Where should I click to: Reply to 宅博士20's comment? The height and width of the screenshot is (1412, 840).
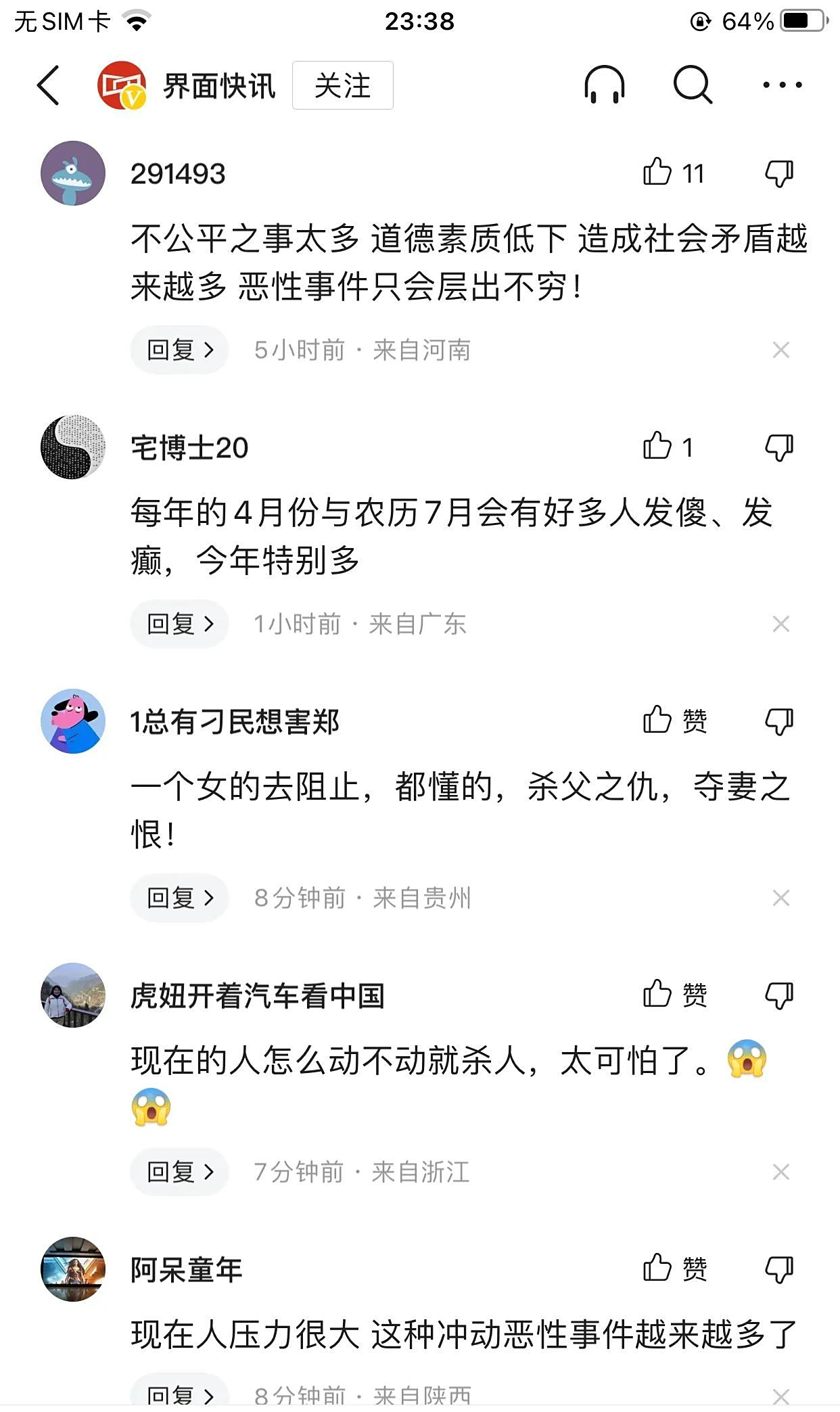click(179, 624)
